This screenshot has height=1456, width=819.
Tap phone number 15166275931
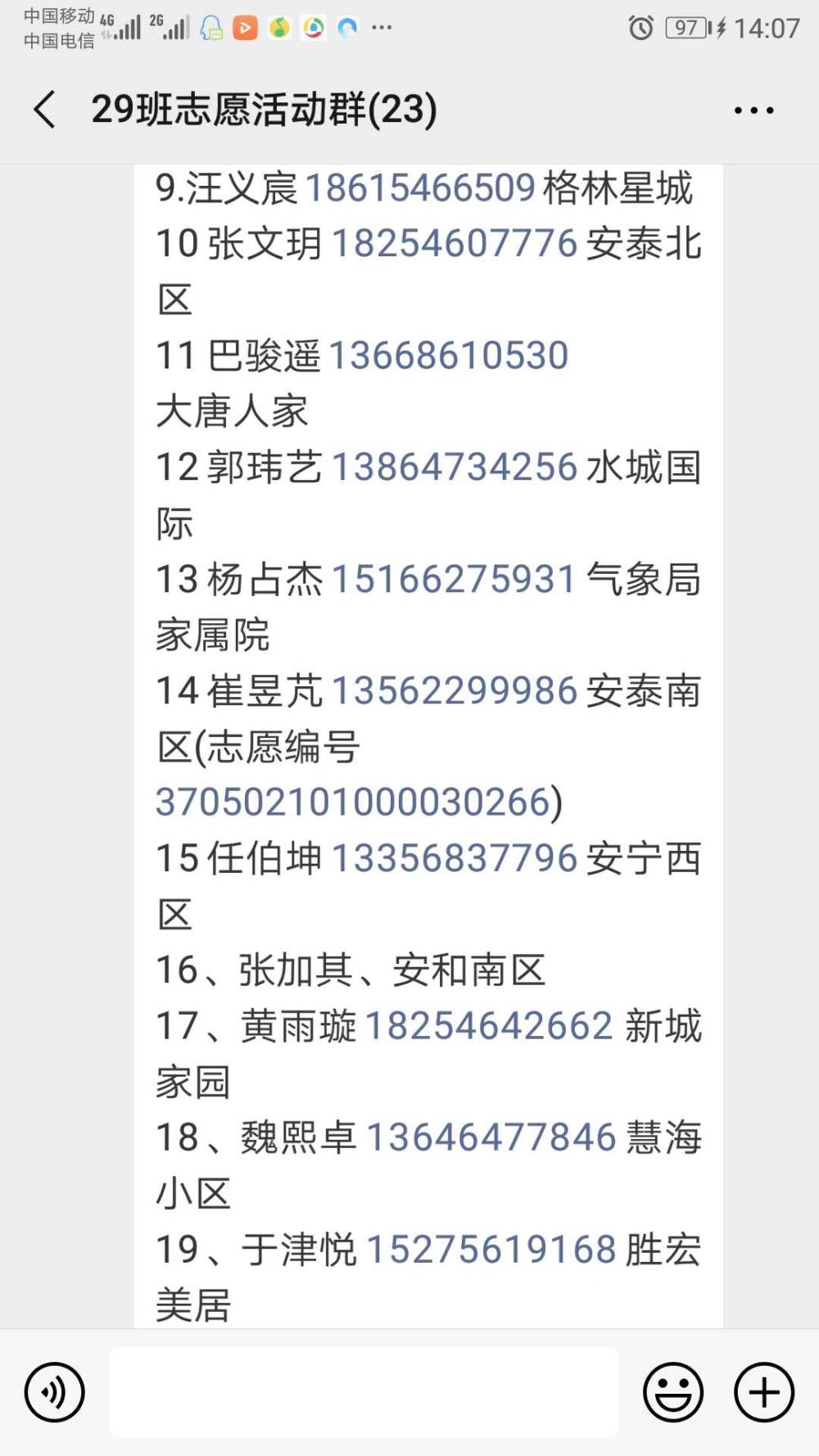pos(455,579)
